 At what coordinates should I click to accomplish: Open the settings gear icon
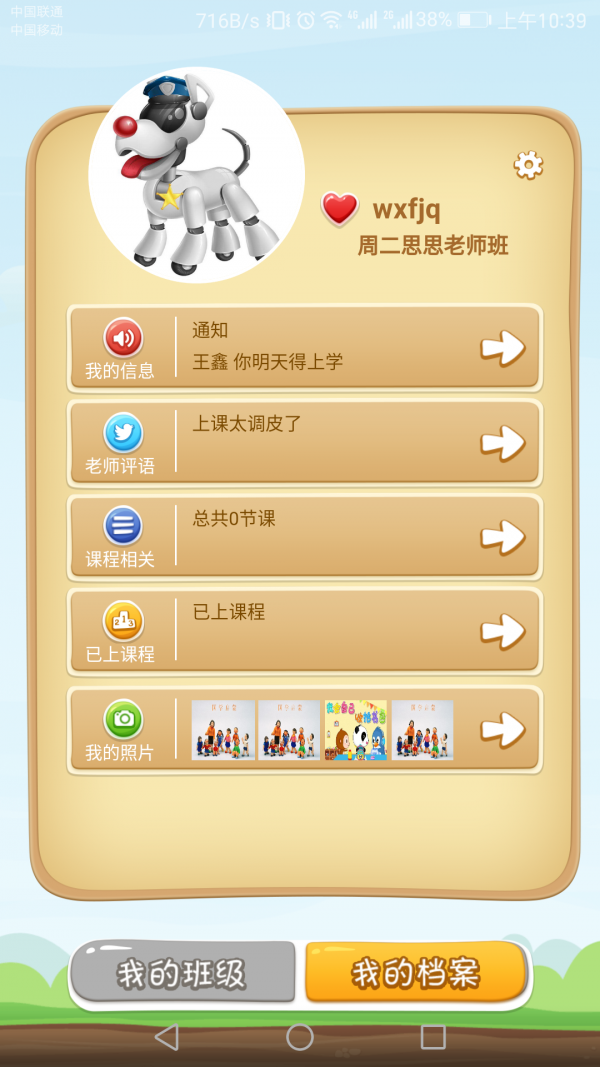(x=528, y=165)
